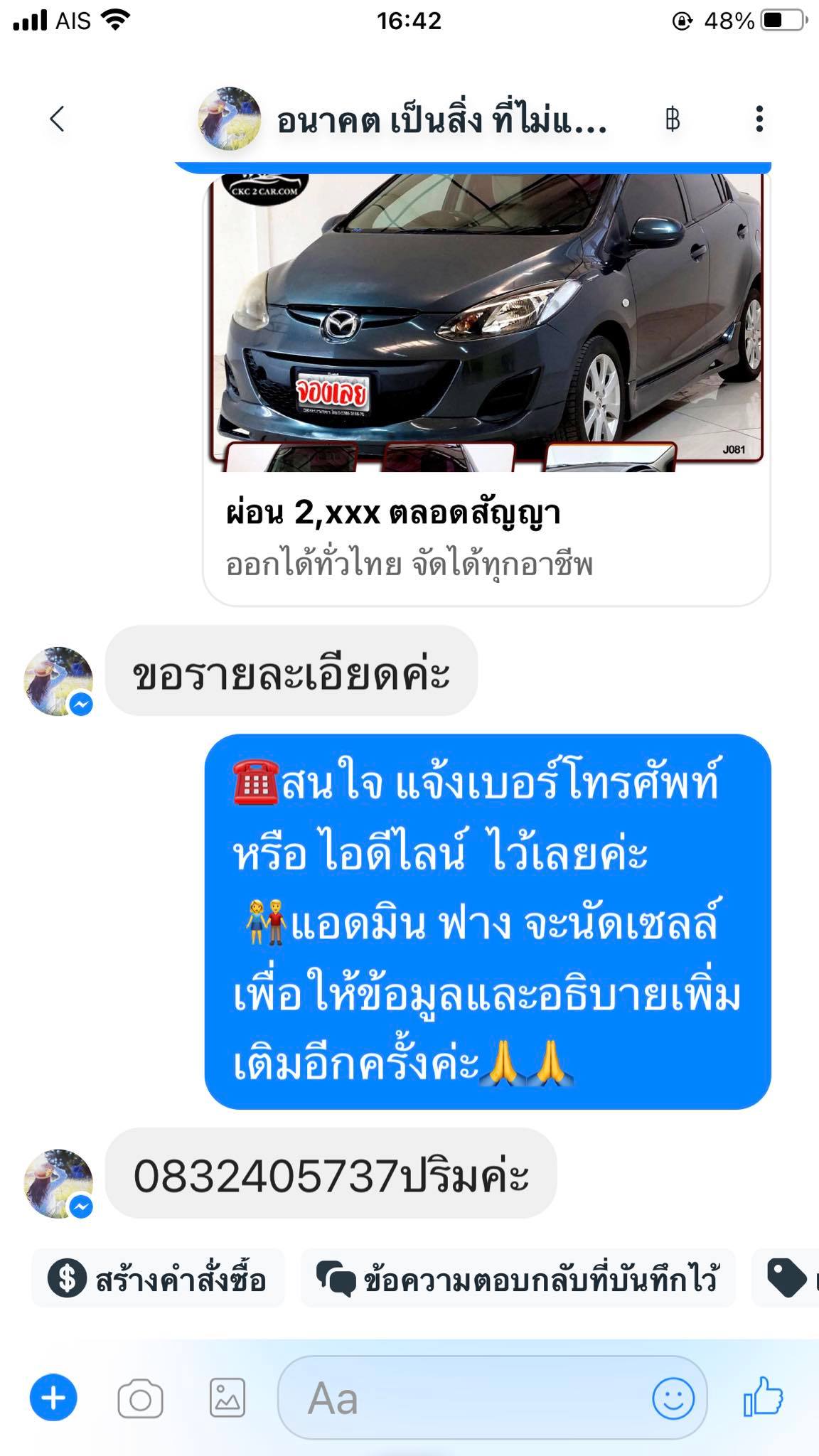This screenshot has height=1456, width=819.
Task: Open the baht payment icon
Action: coord(672,119)
